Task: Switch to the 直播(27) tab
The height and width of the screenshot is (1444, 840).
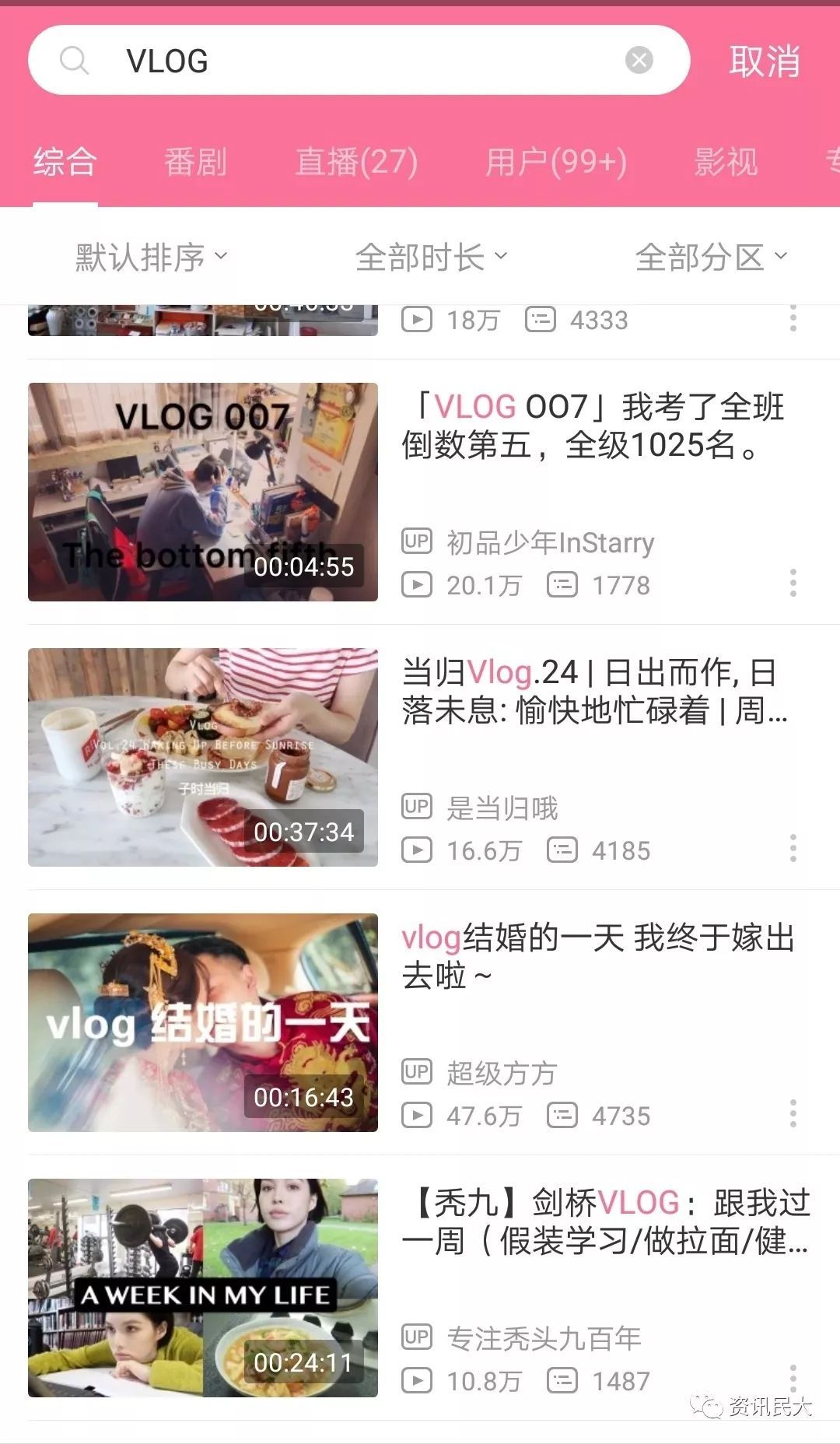Action: (x=356, y=162)
